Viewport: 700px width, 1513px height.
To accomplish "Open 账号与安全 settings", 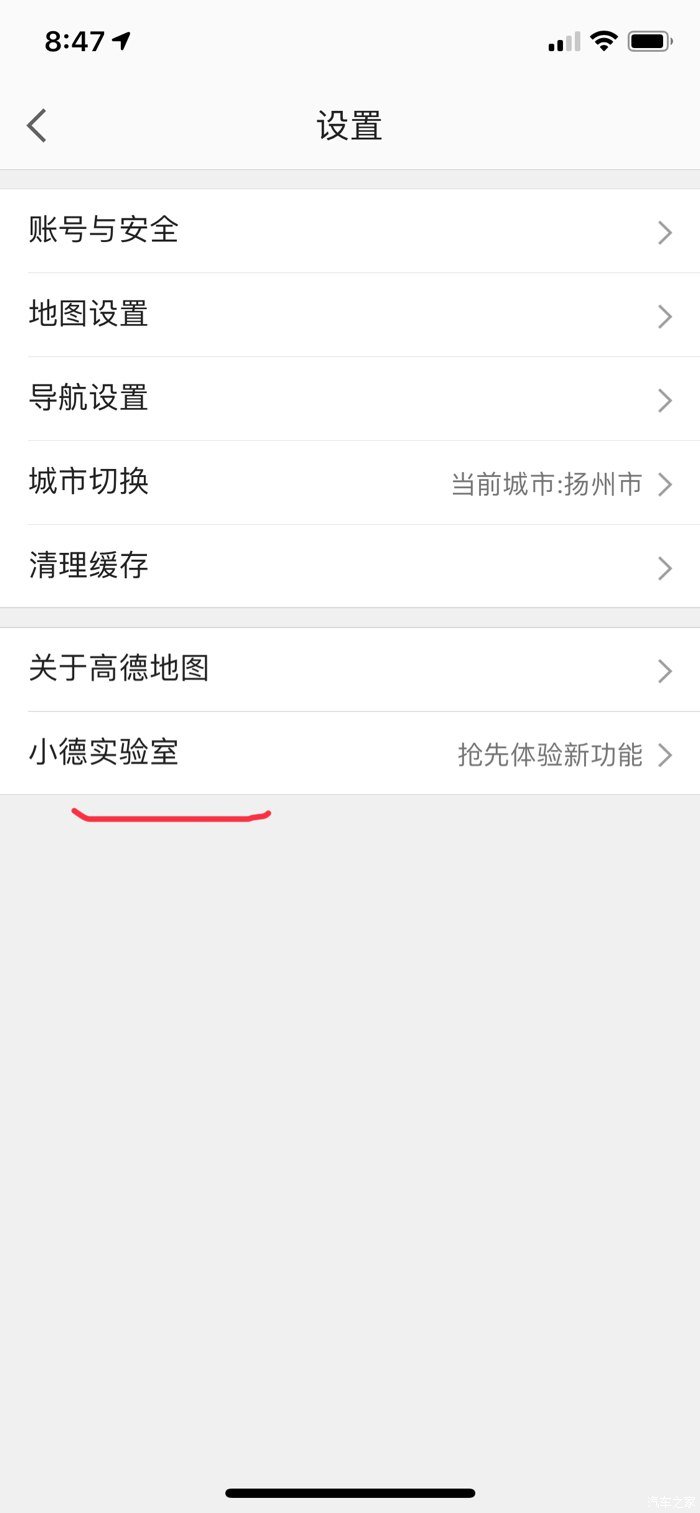I will (350, 231).
